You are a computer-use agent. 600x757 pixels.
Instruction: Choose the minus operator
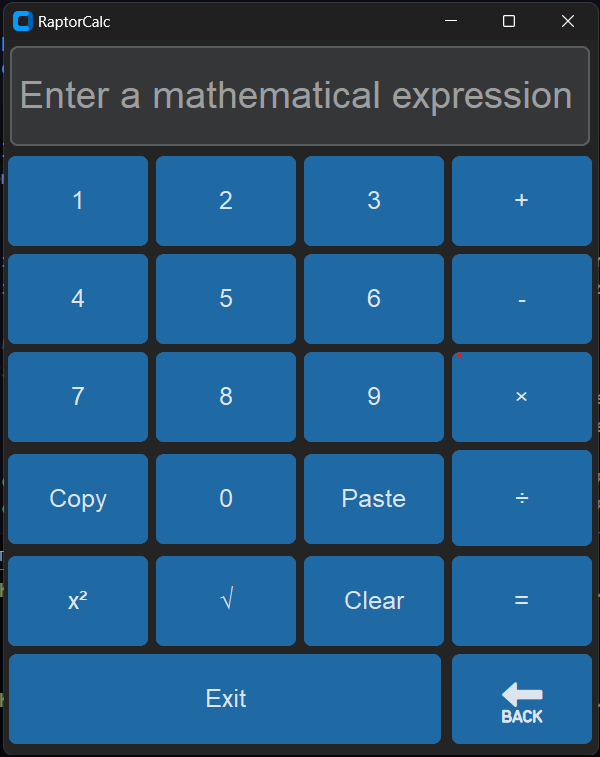(x=521, y=299)
